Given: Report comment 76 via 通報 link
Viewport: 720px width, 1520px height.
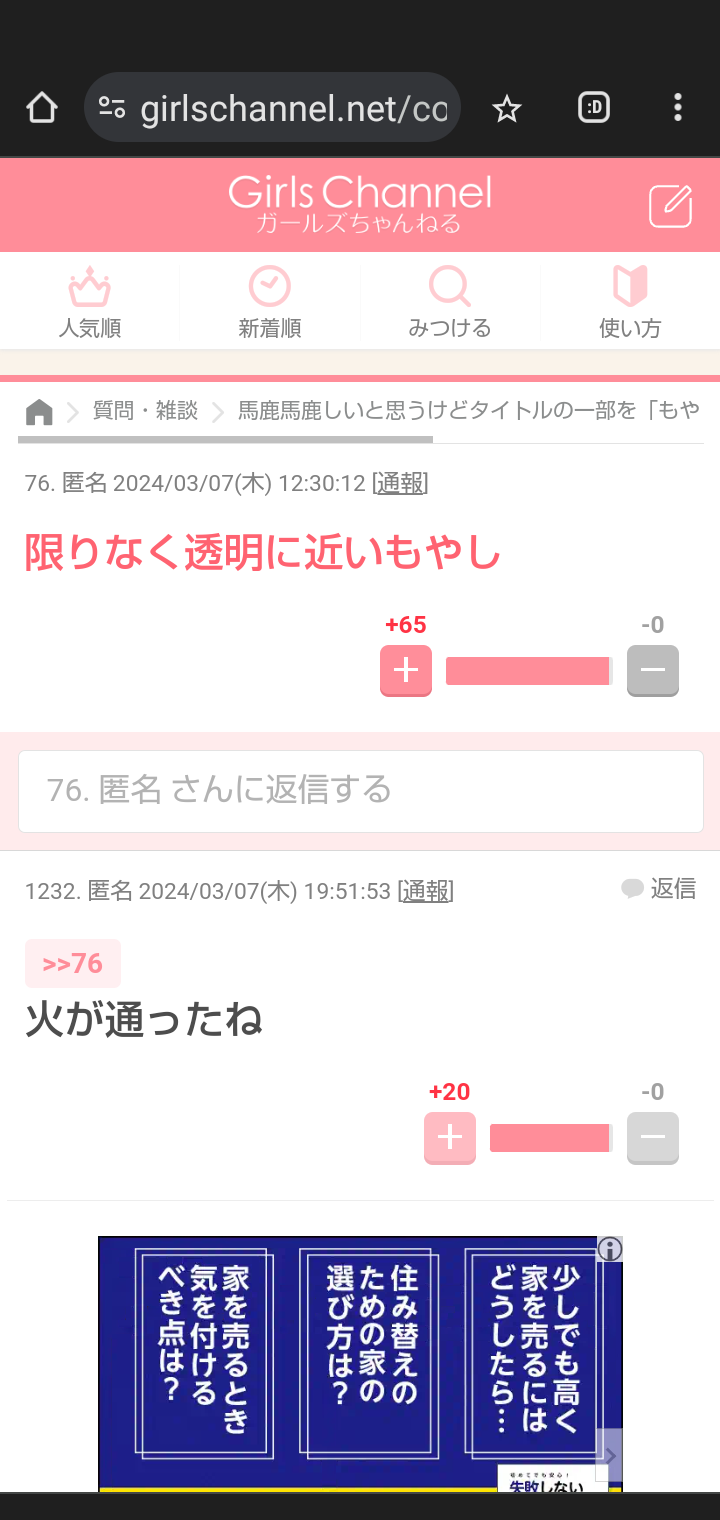Looking at the screenshot, I should 400,484.
